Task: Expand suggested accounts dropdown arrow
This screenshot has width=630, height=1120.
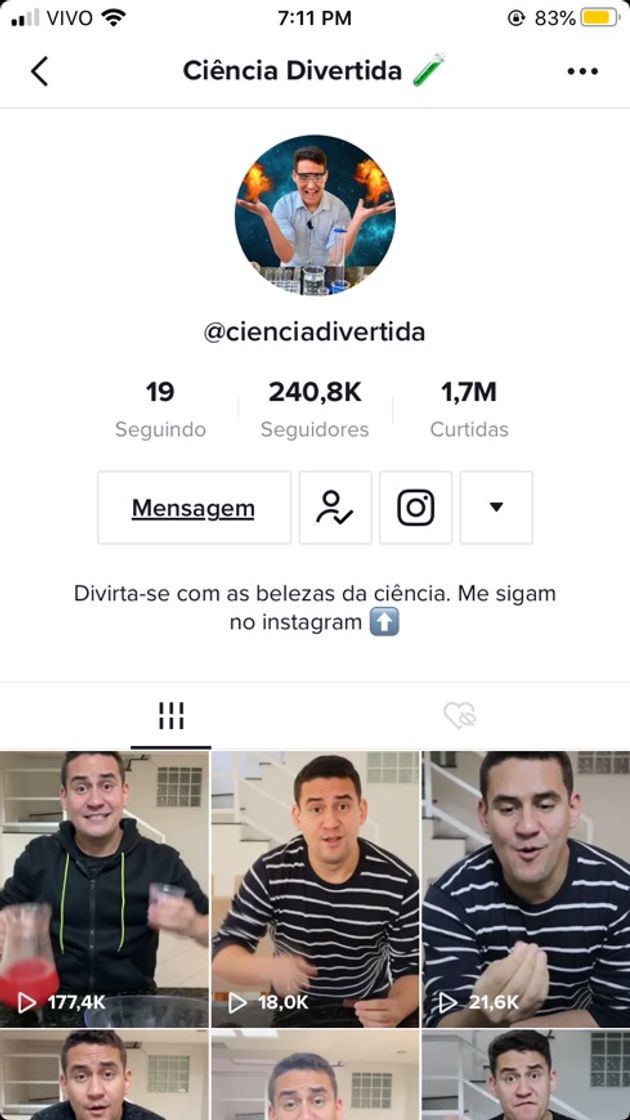Action: click(x=496, y=508)
